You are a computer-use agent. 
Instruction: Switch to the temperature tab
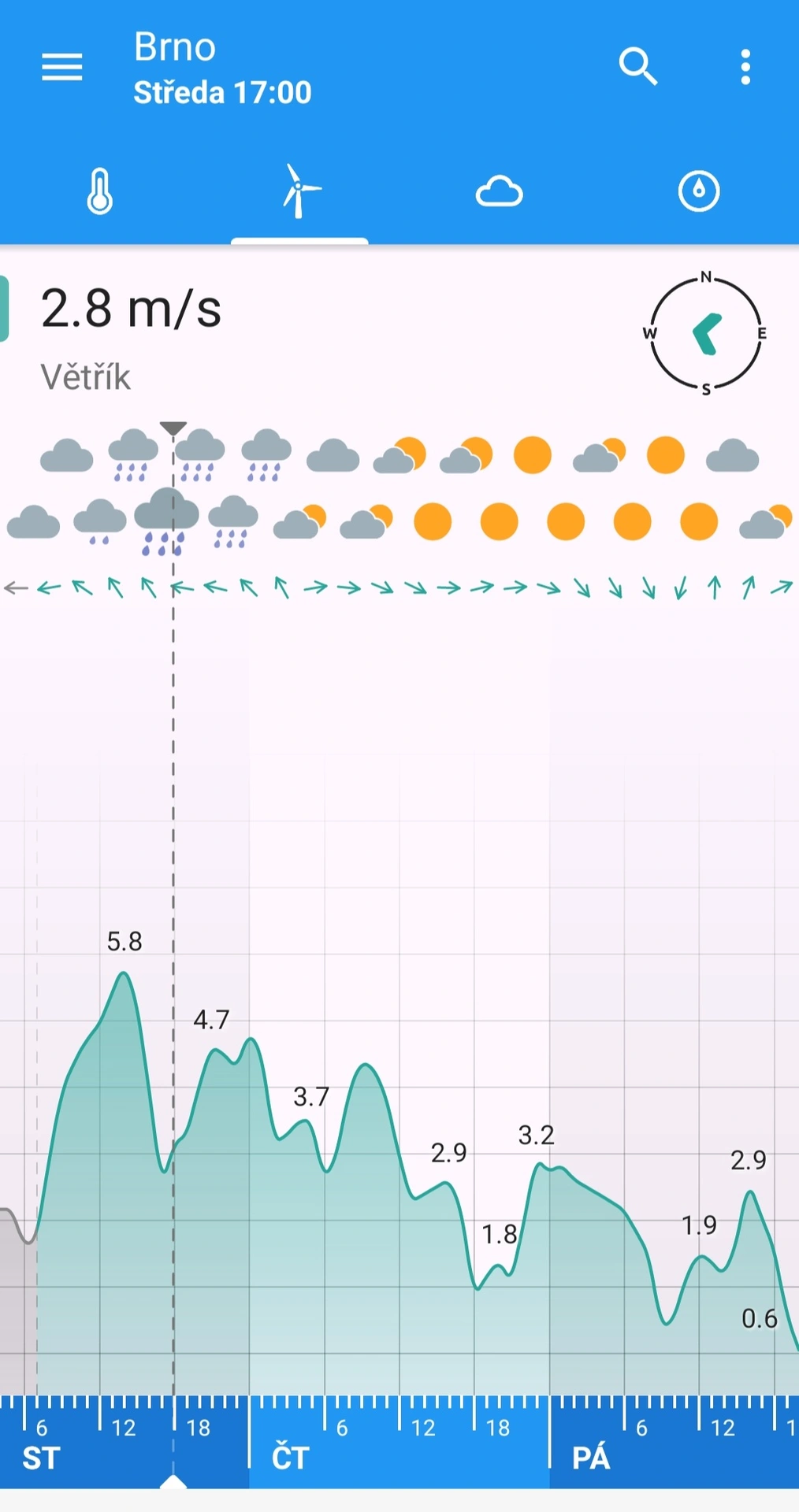click(99, 191)
